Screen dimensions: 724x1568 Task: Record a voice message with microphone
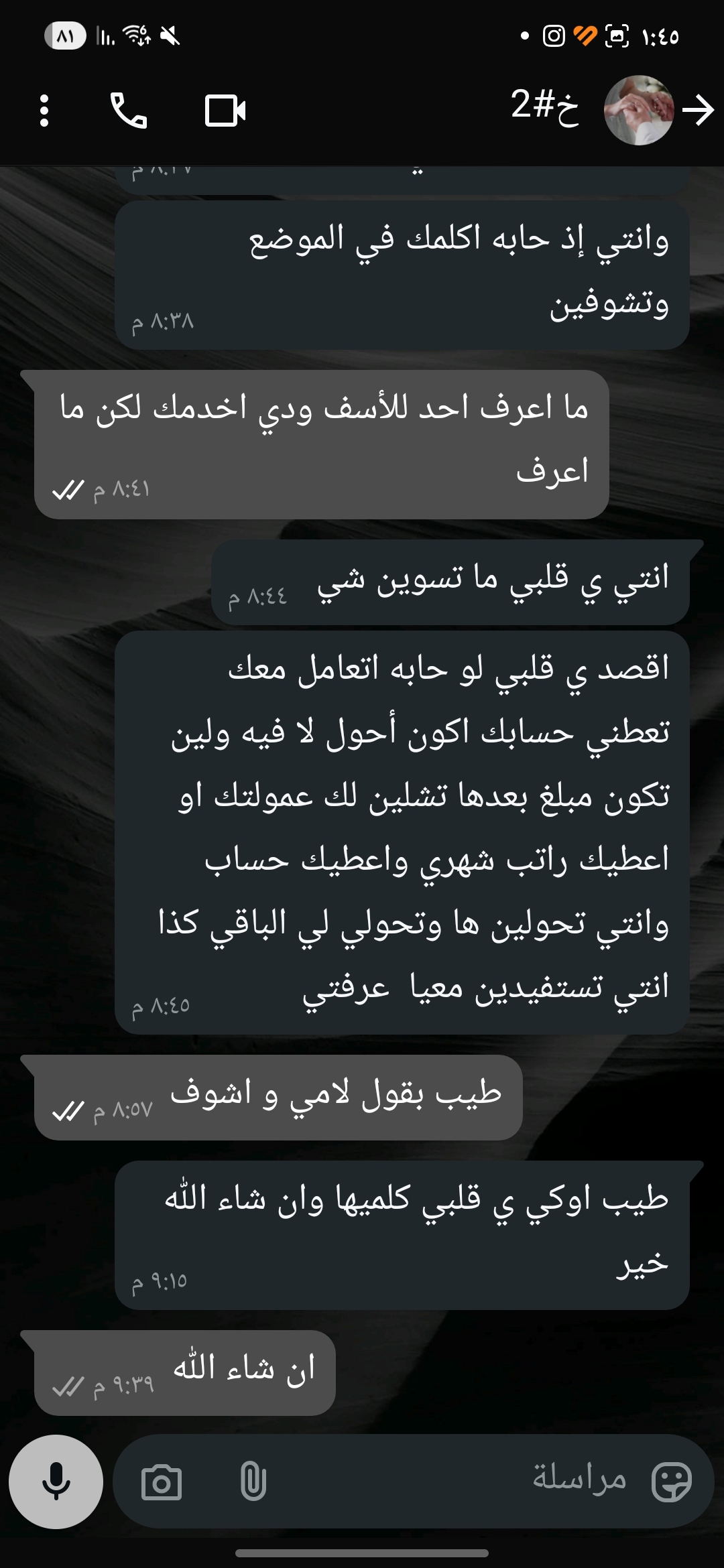(x=56, y=1482)
